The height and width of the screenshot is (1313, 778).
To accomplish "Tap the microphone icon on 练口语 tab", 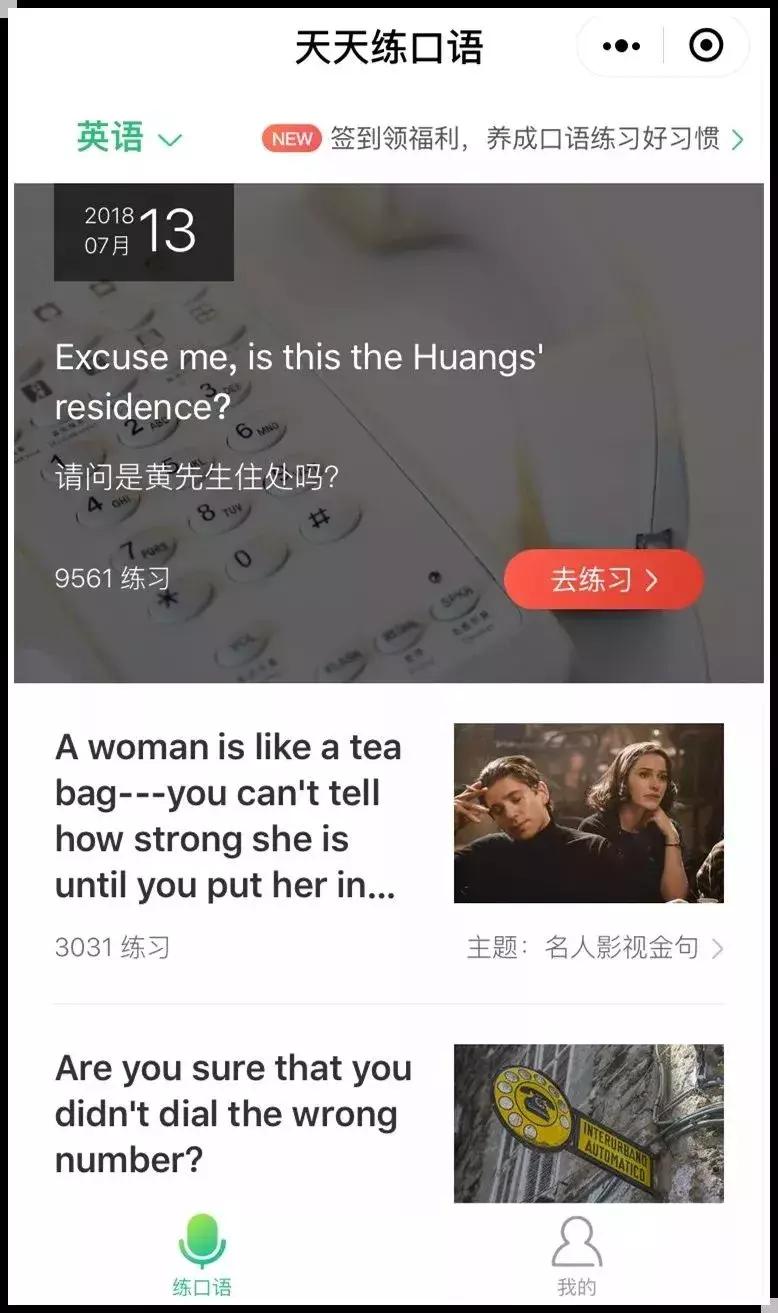I will [x=201, y=1243].
